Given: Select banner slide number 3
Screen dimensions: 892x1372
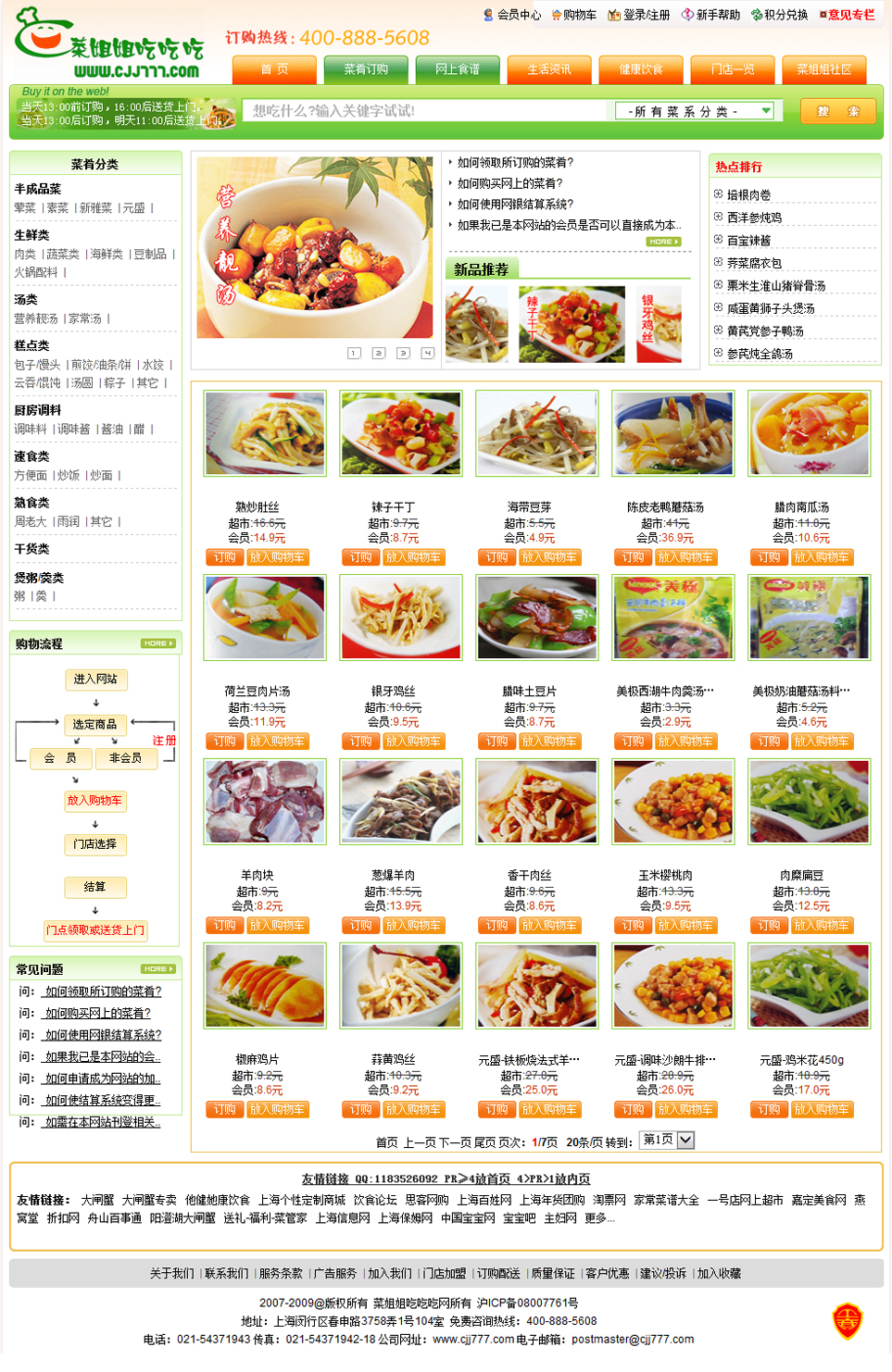Looking at the screenshot, I should pyautogui.click(x=403, y=353).
